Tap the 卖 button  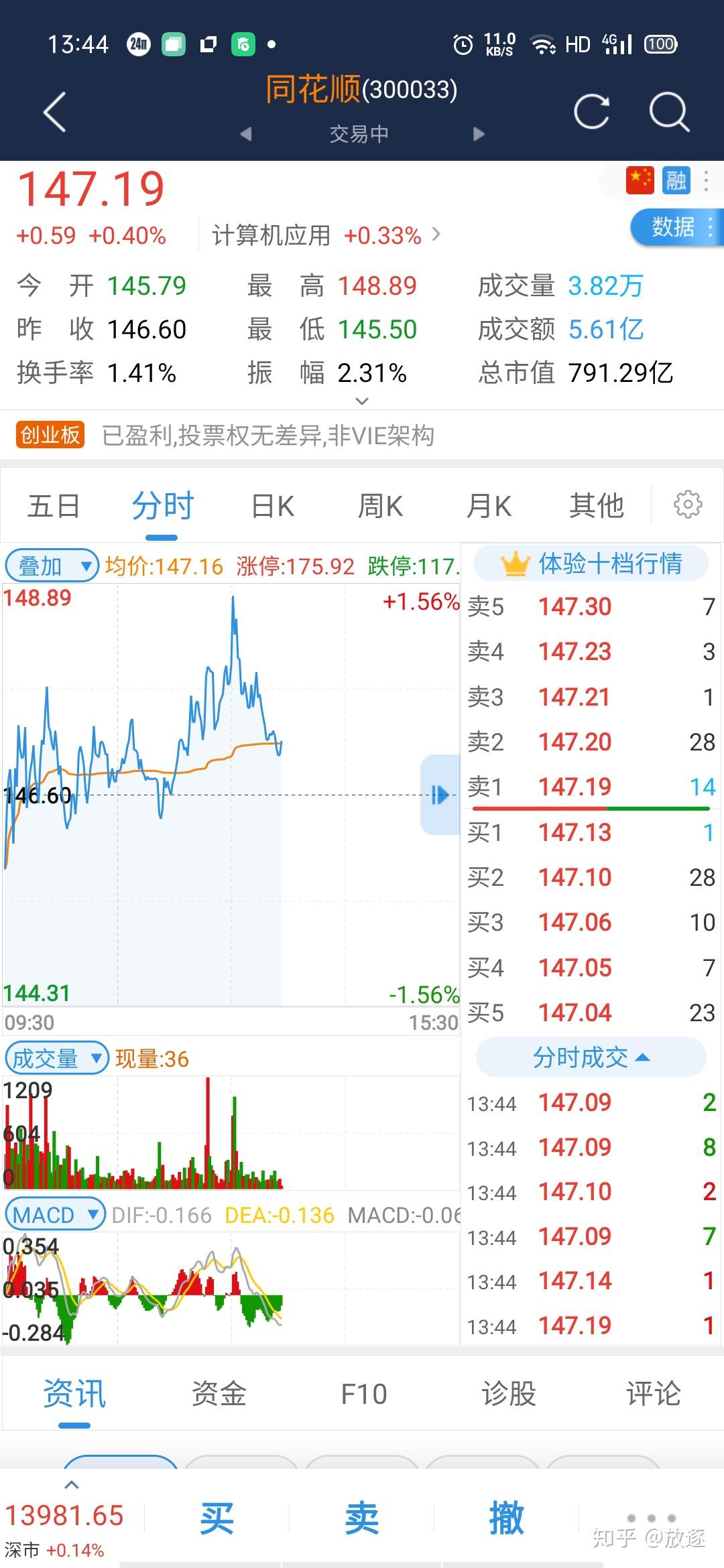361,1518
